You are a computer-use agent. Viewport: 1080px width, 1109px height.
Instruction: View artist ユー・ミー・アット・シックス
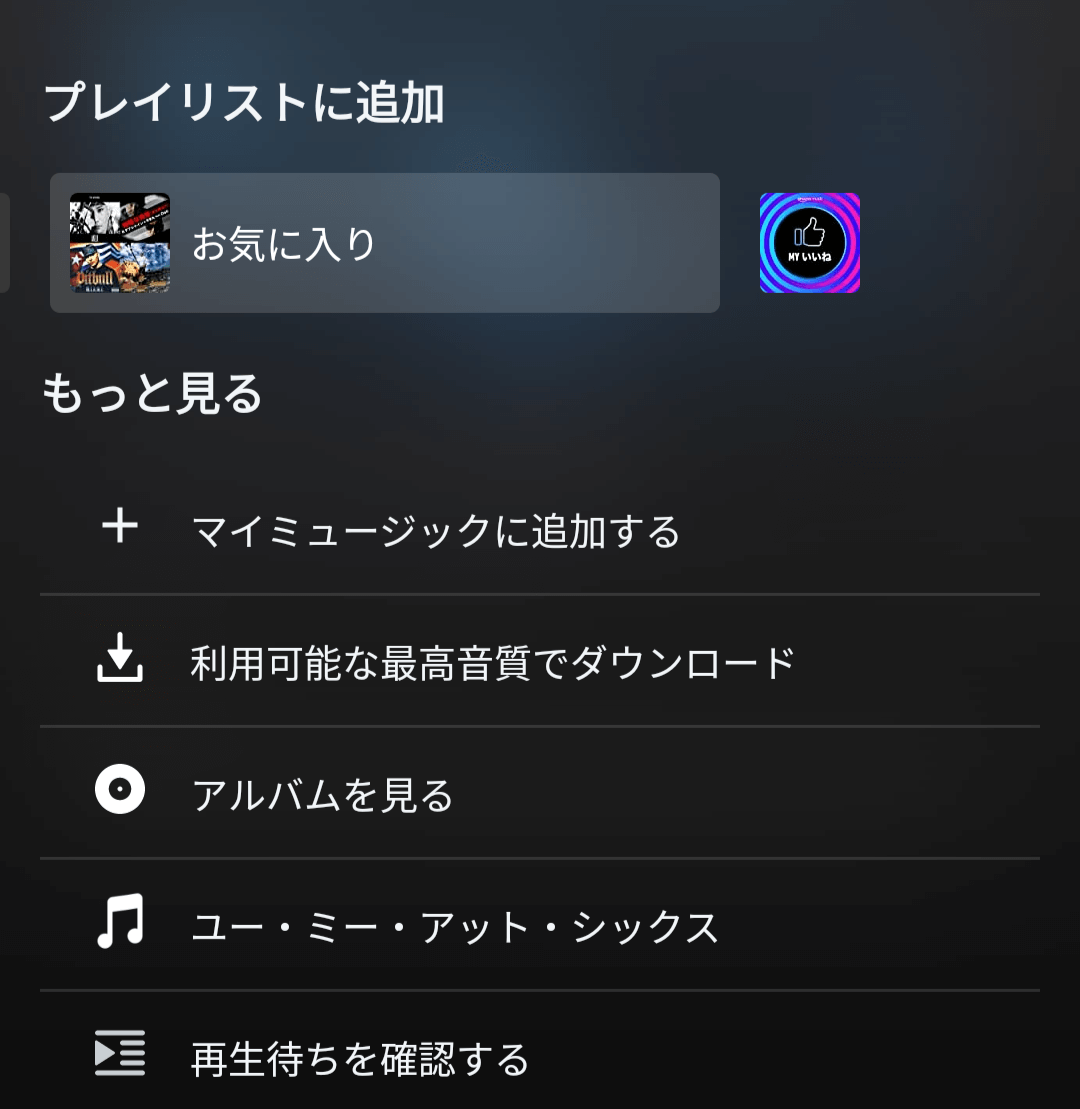[x=455, y=927]
